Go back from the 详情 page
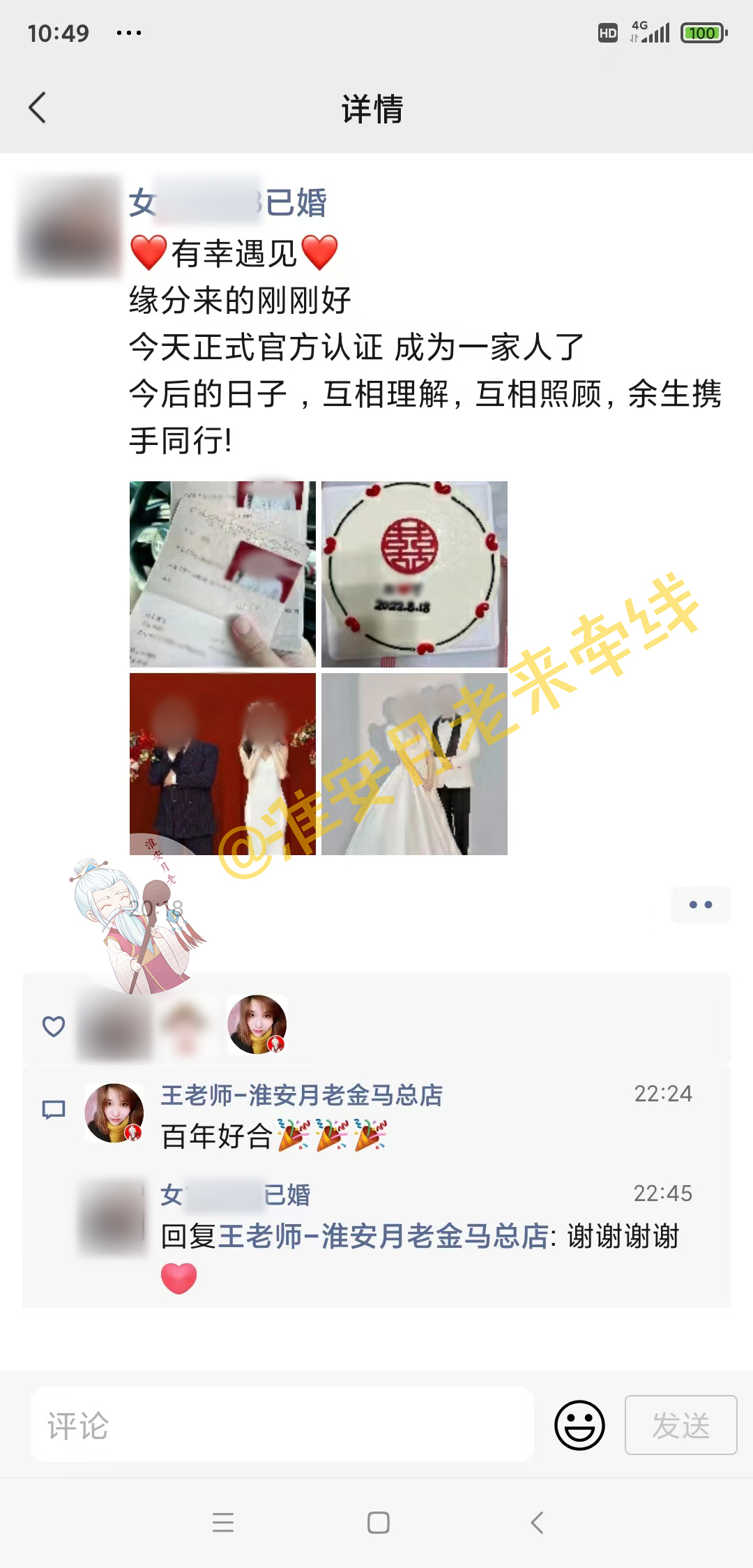 [38, 108]
